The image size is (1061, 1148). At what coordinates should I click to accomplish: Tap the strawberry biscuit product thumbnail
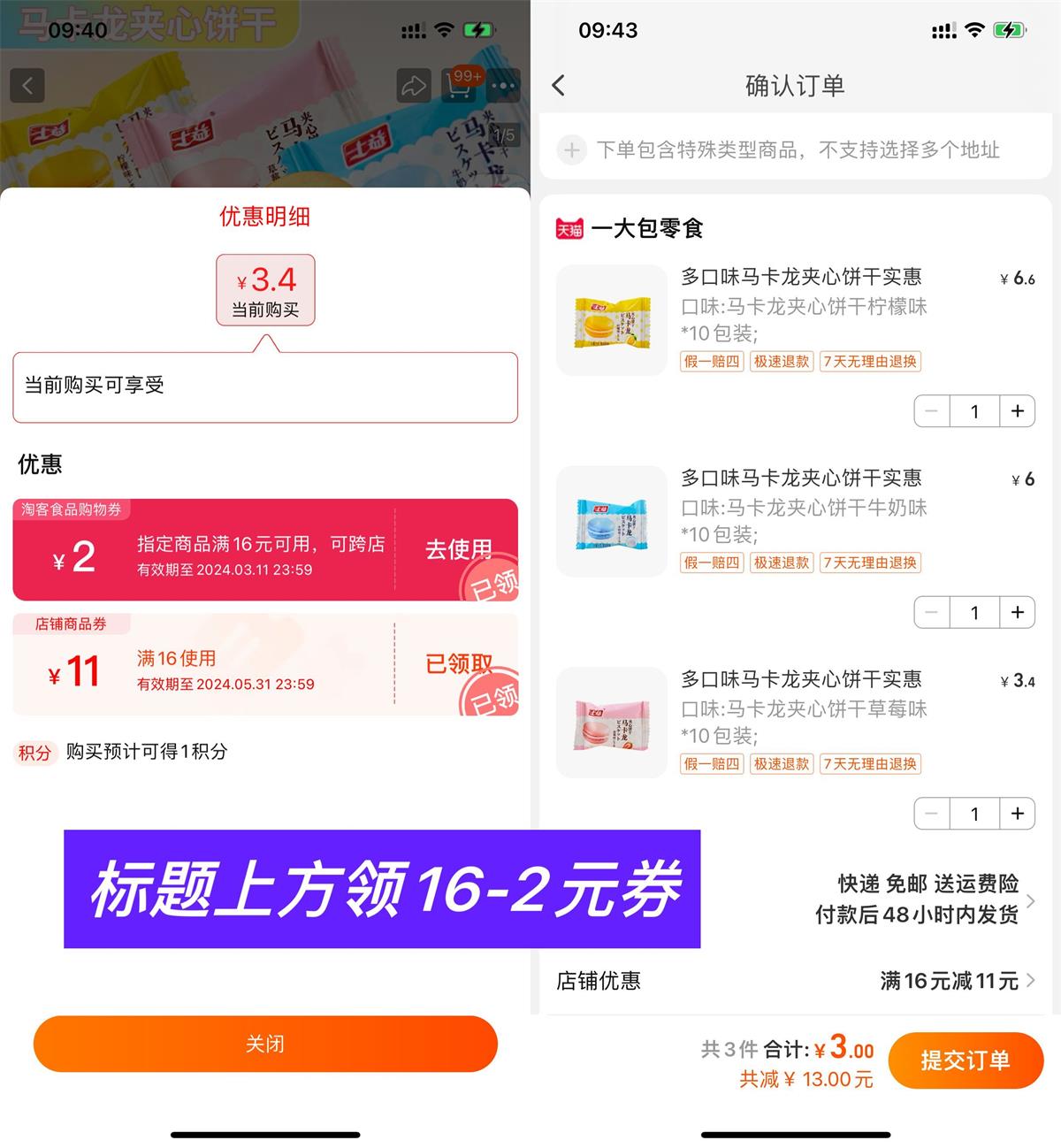pyautogui.click(x=611, y=723)
